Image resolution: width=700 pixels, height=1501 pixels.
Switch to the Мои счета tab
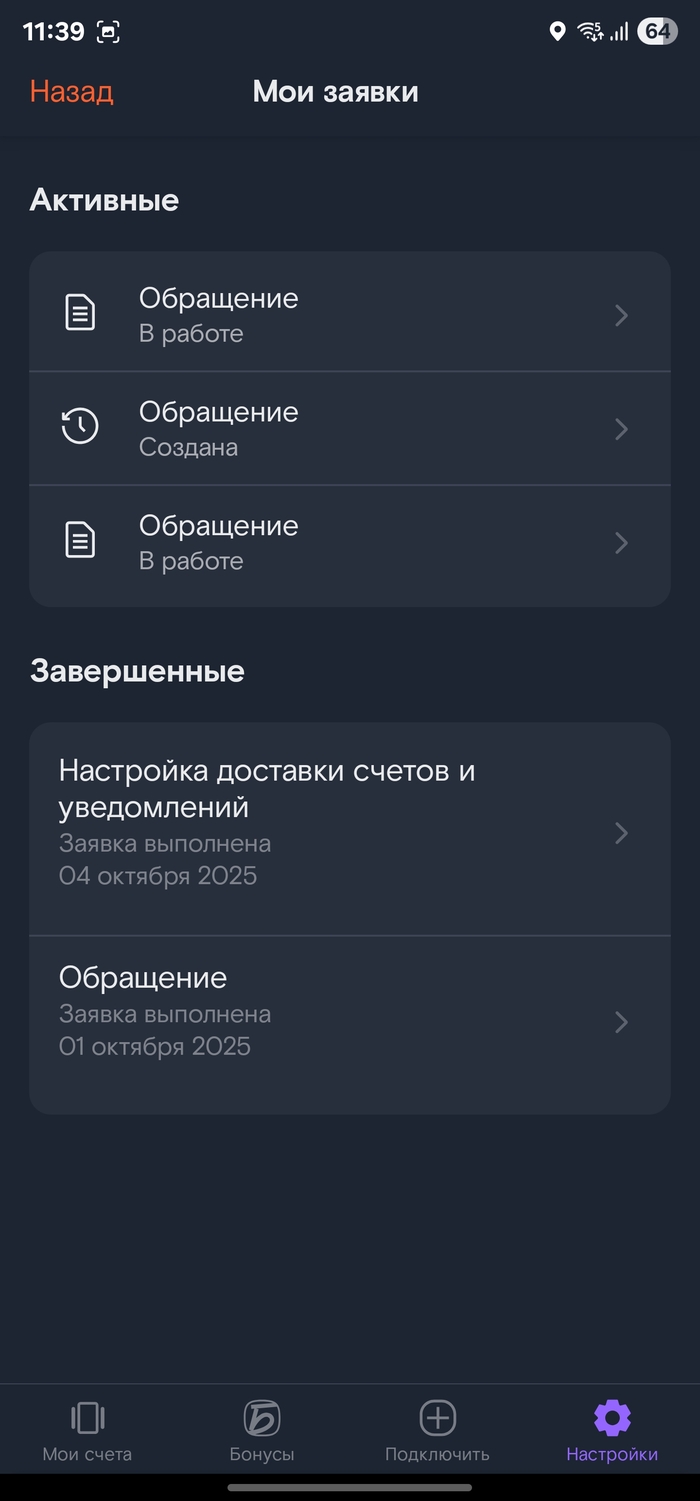point(87,1431)
